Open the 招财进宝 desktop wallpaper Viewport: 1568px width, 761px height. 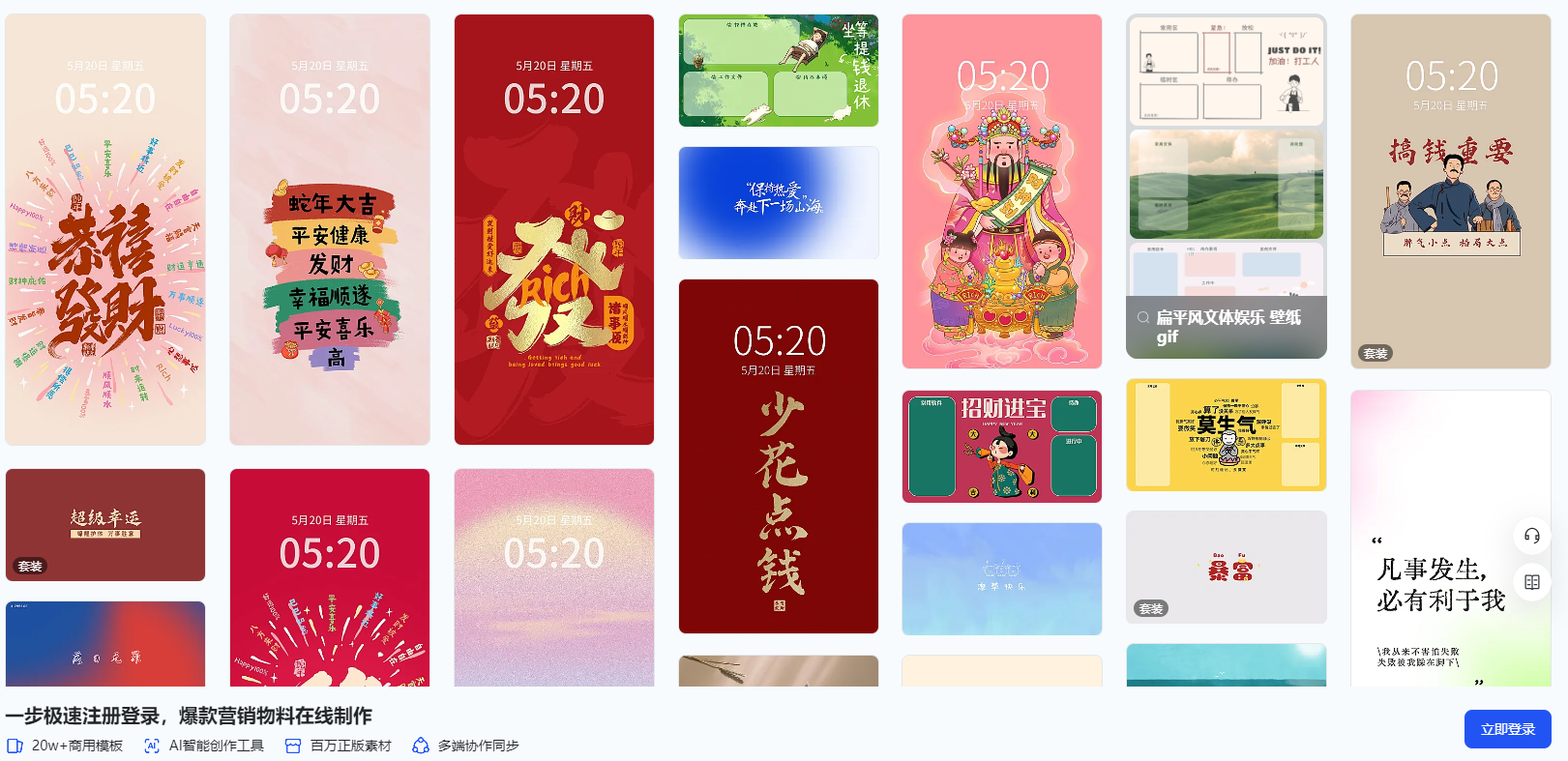coord(1002,447)
